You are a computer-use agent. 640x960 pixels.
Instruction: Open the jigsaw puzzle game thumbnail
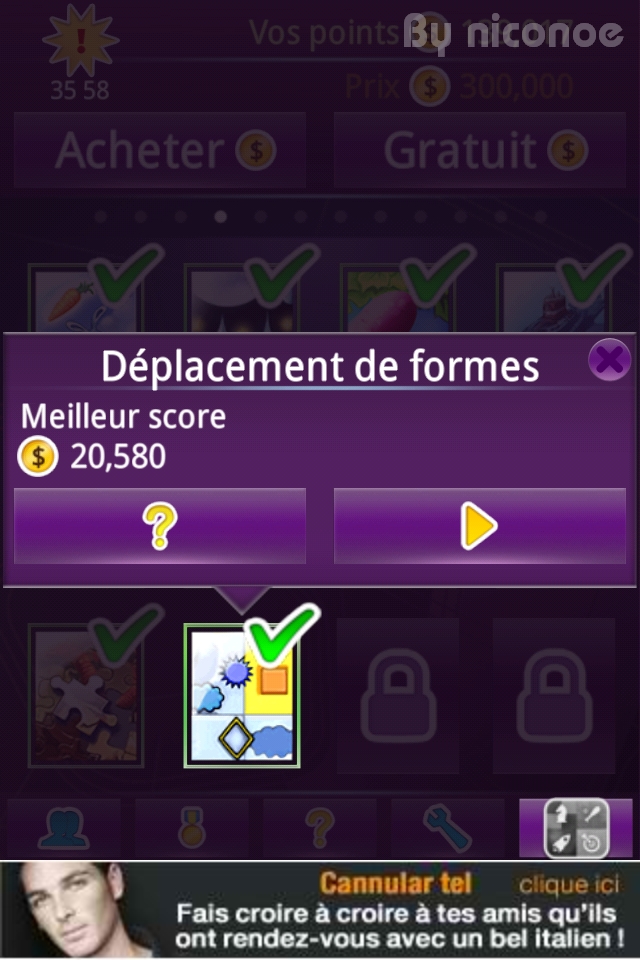tap(87, 697)
